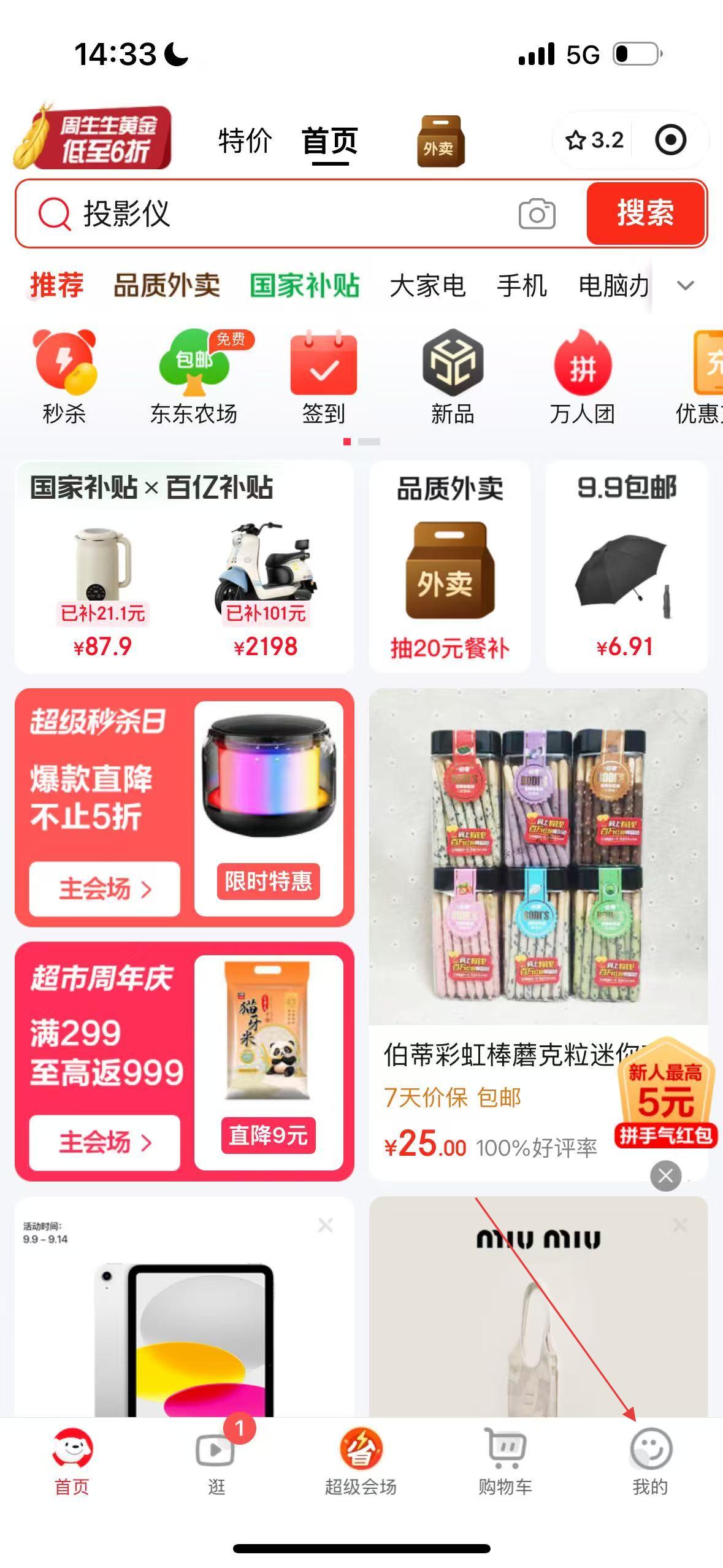Tap 主会场 under 超市周年庆
The height and width of the screenshot is (1568, 723).
[x=104, y=1142]
